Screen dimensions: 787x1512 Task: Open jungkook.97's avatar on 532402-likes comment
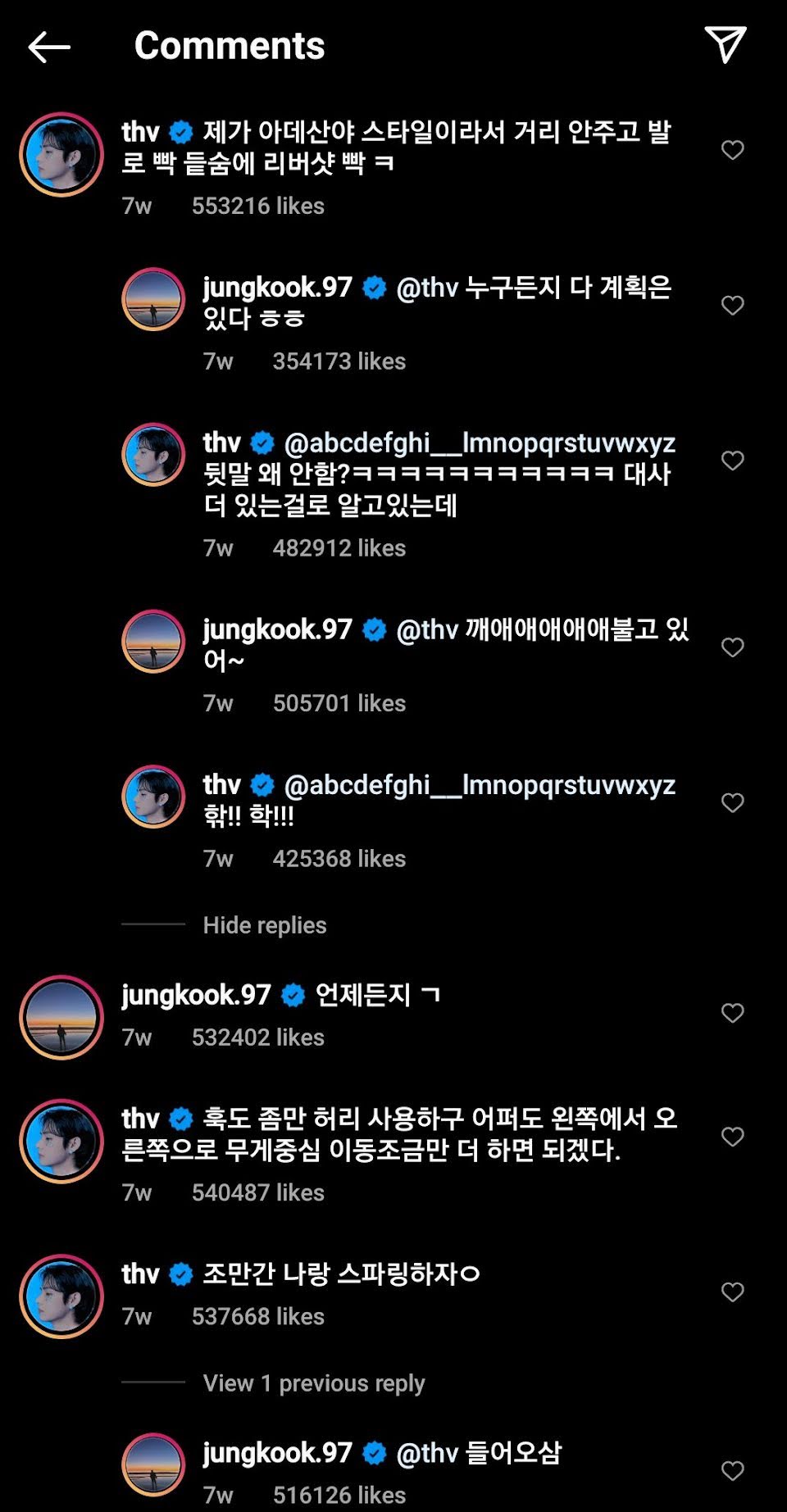61,1017
